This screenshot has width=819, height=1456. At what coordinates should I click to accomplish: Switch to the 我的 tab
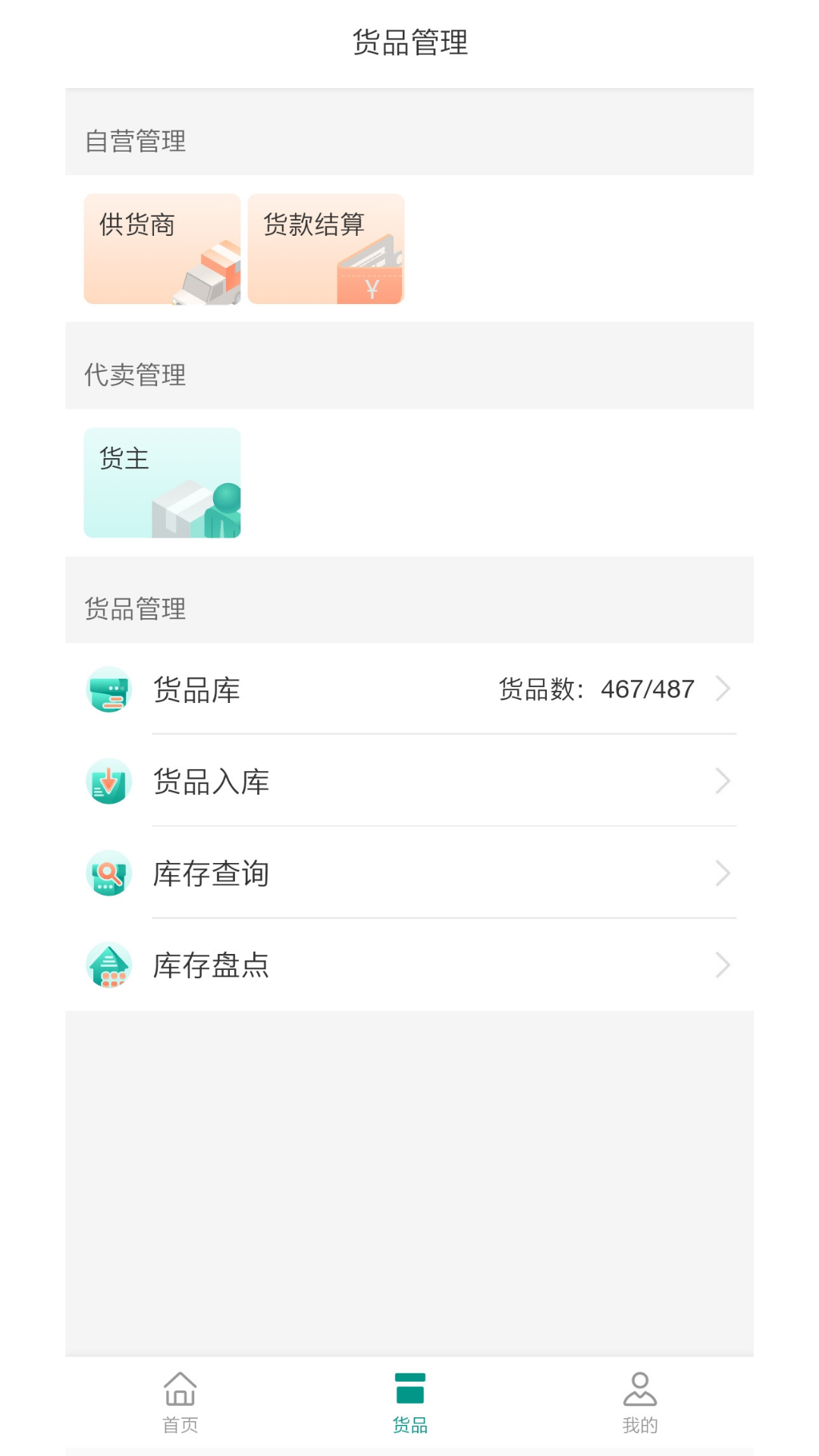[639, 1403]
